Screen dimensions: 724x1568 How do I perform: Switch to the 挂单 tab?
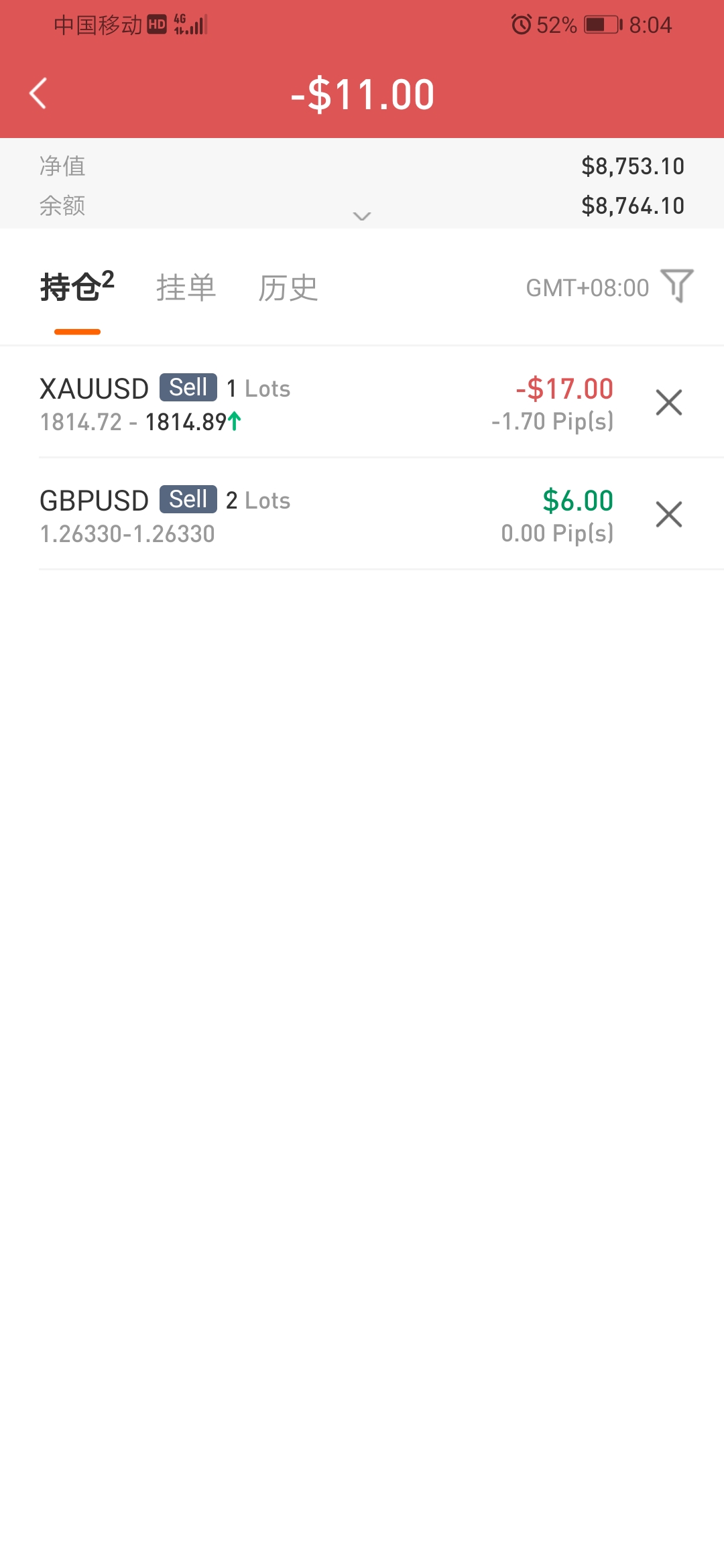[x=186, y=288]
